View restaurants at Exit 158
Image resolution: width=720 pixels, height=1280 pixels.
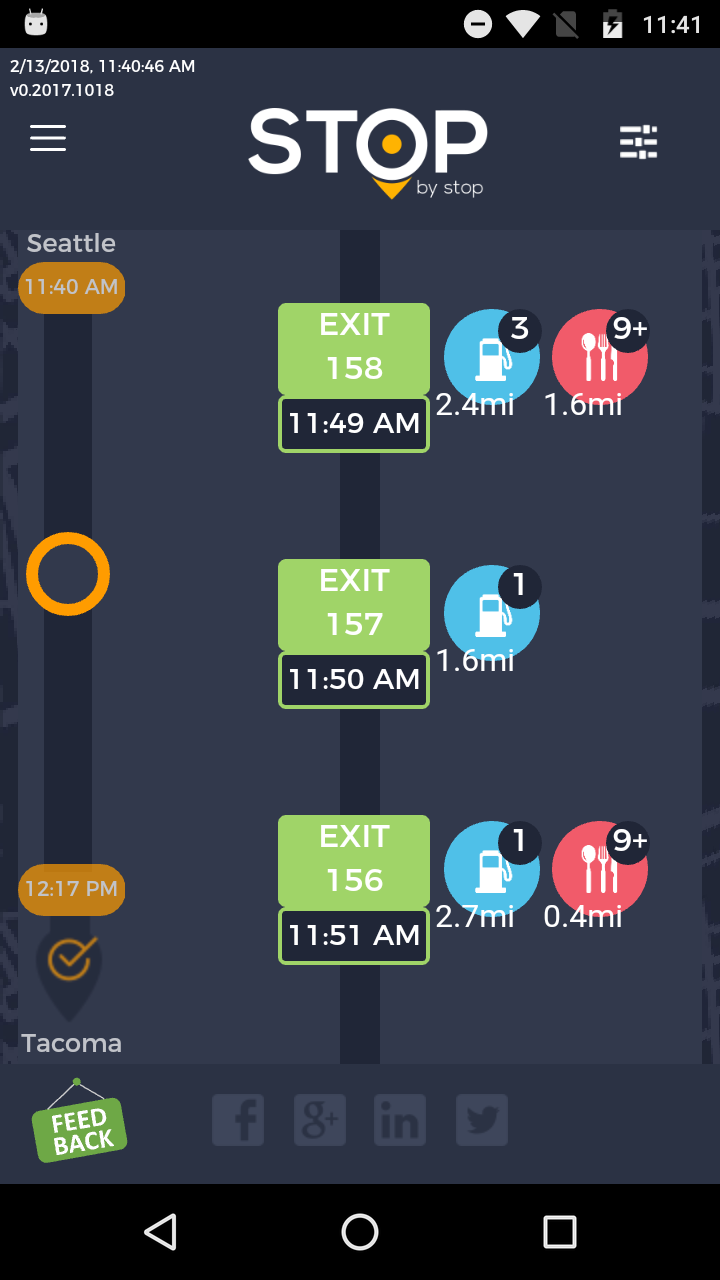[599, 358]
